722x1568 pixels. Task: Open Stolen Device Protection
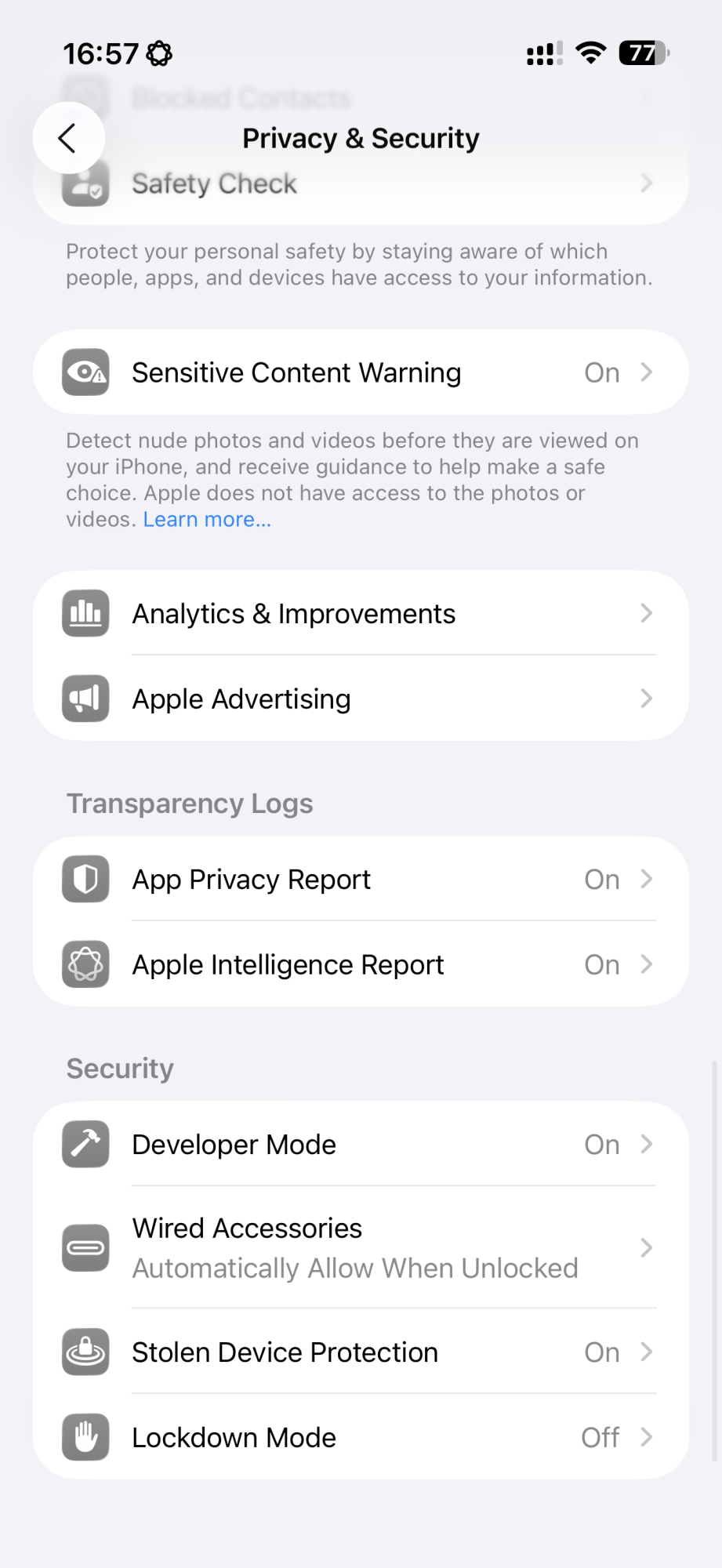[x=361, y=1352]
